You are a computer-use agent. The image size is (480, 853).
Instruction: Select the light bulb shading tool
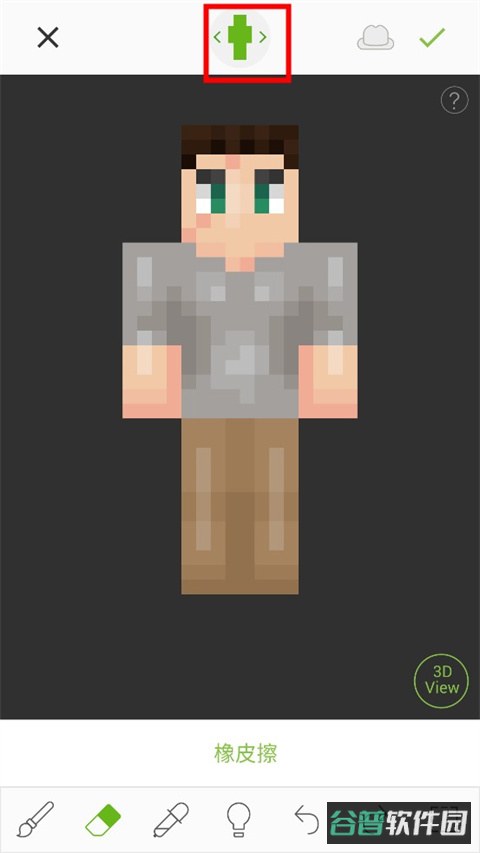(238, 820)
